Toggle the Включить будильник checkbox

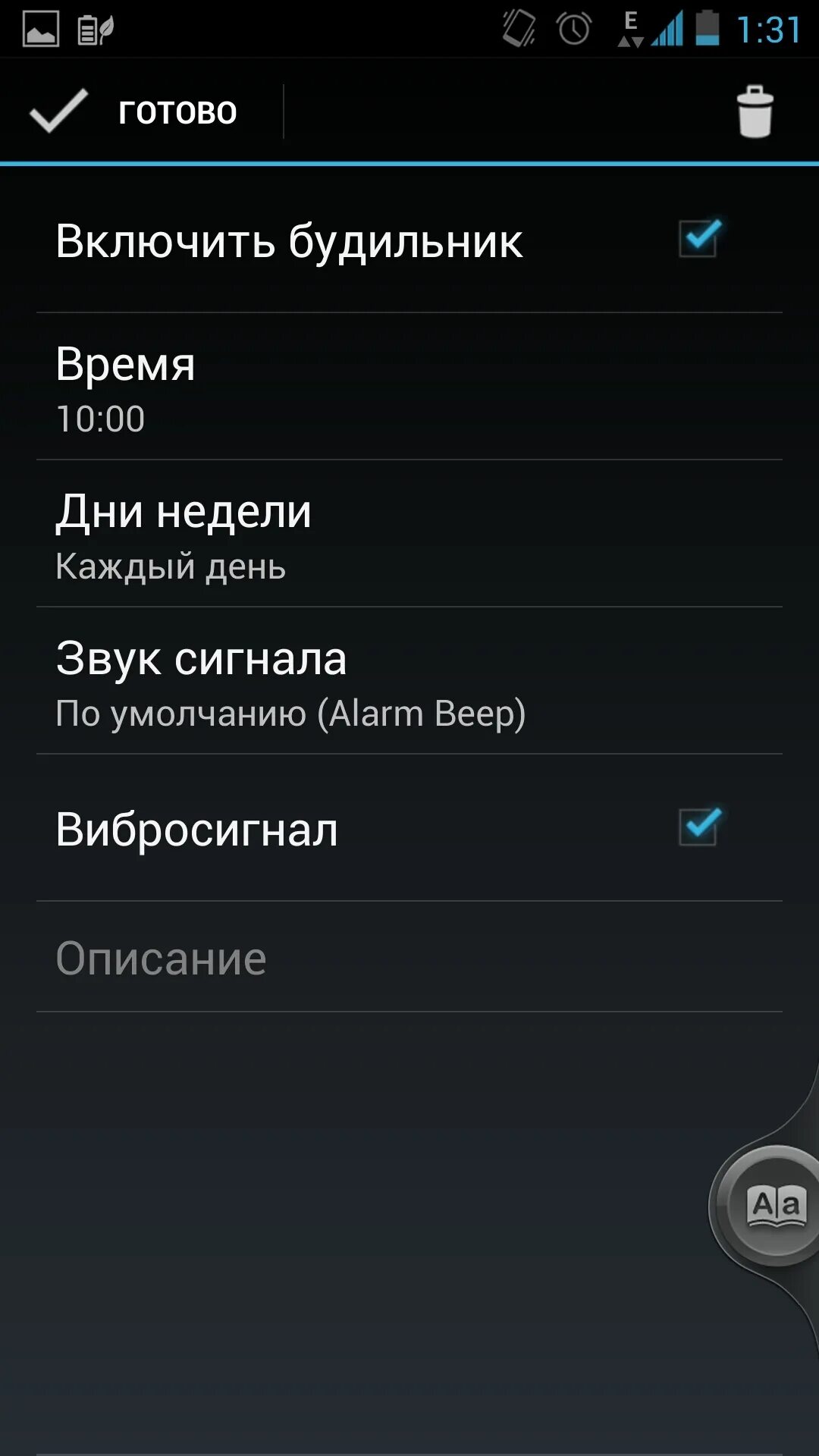pyautogui.click(x=698, y=239)
